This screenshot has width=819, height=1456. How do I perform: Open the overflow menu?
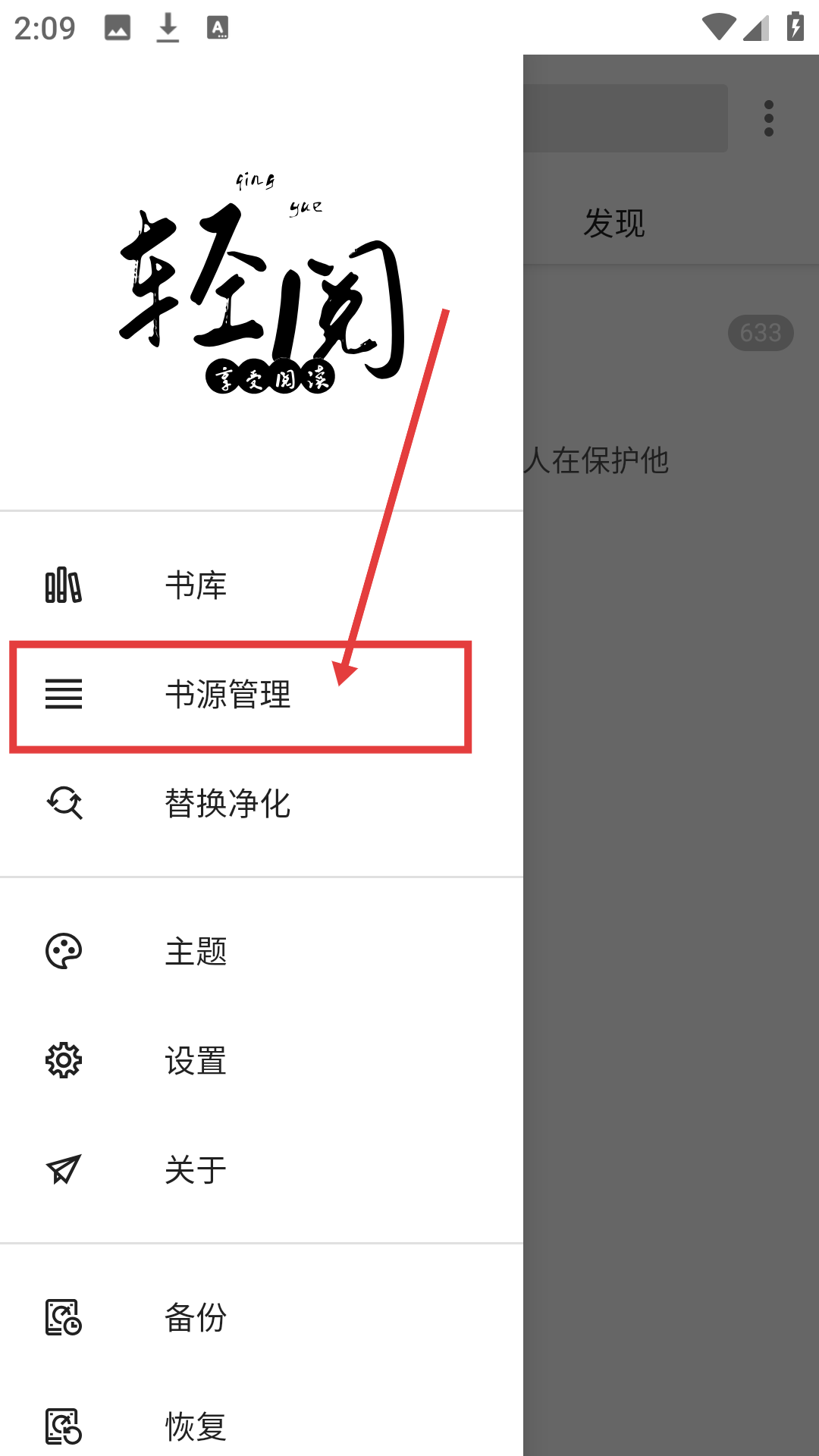click(768, 118)
